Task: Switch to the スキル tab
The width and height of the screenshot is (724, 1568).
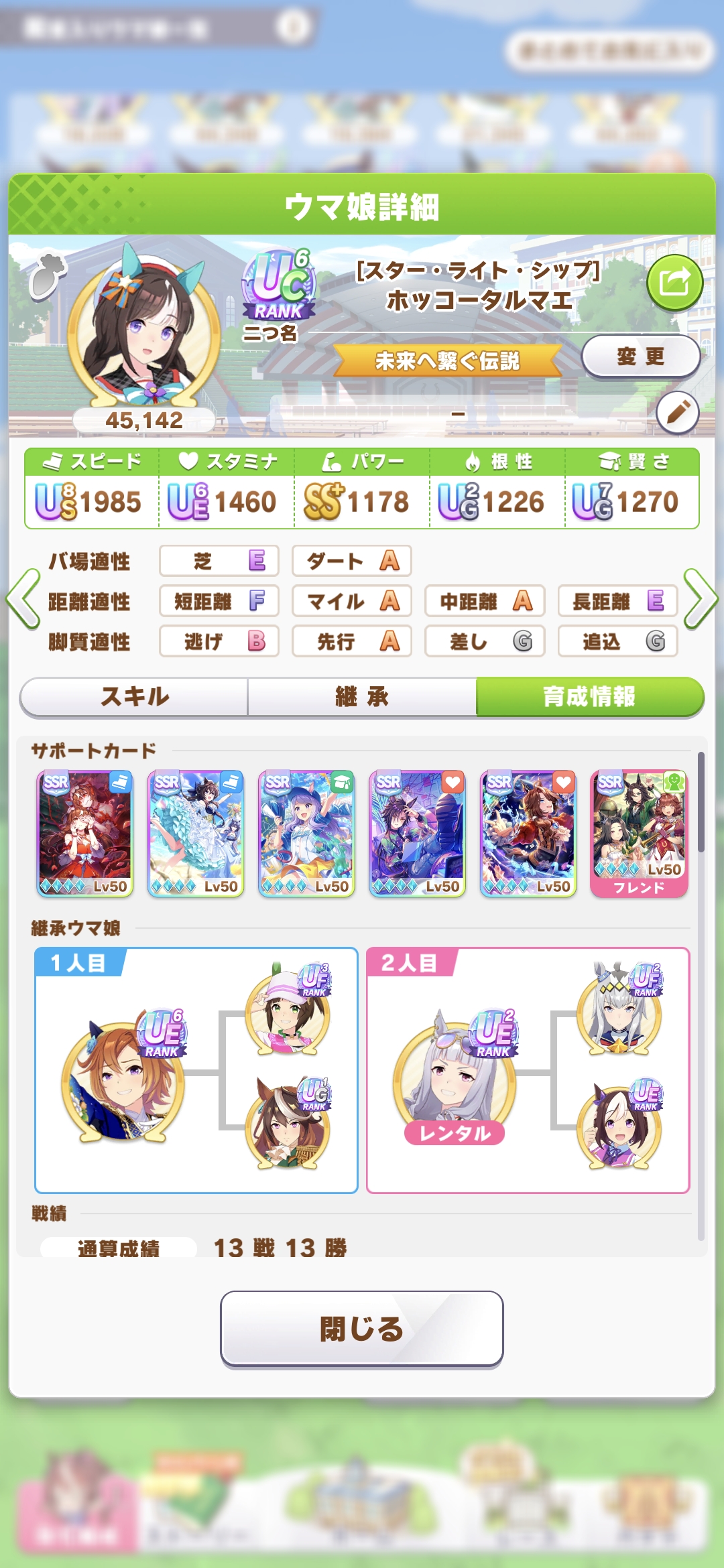Action: [134, 697]
